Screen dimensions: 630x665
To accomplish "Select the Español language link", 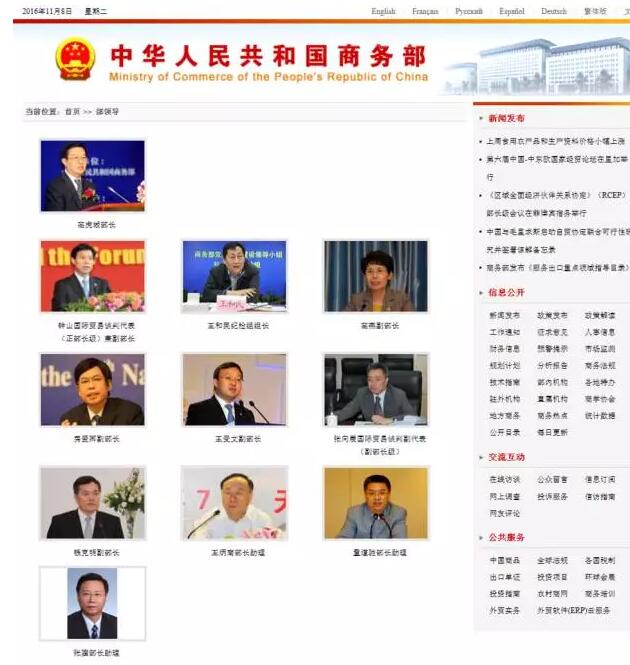I will pos(511,12).
